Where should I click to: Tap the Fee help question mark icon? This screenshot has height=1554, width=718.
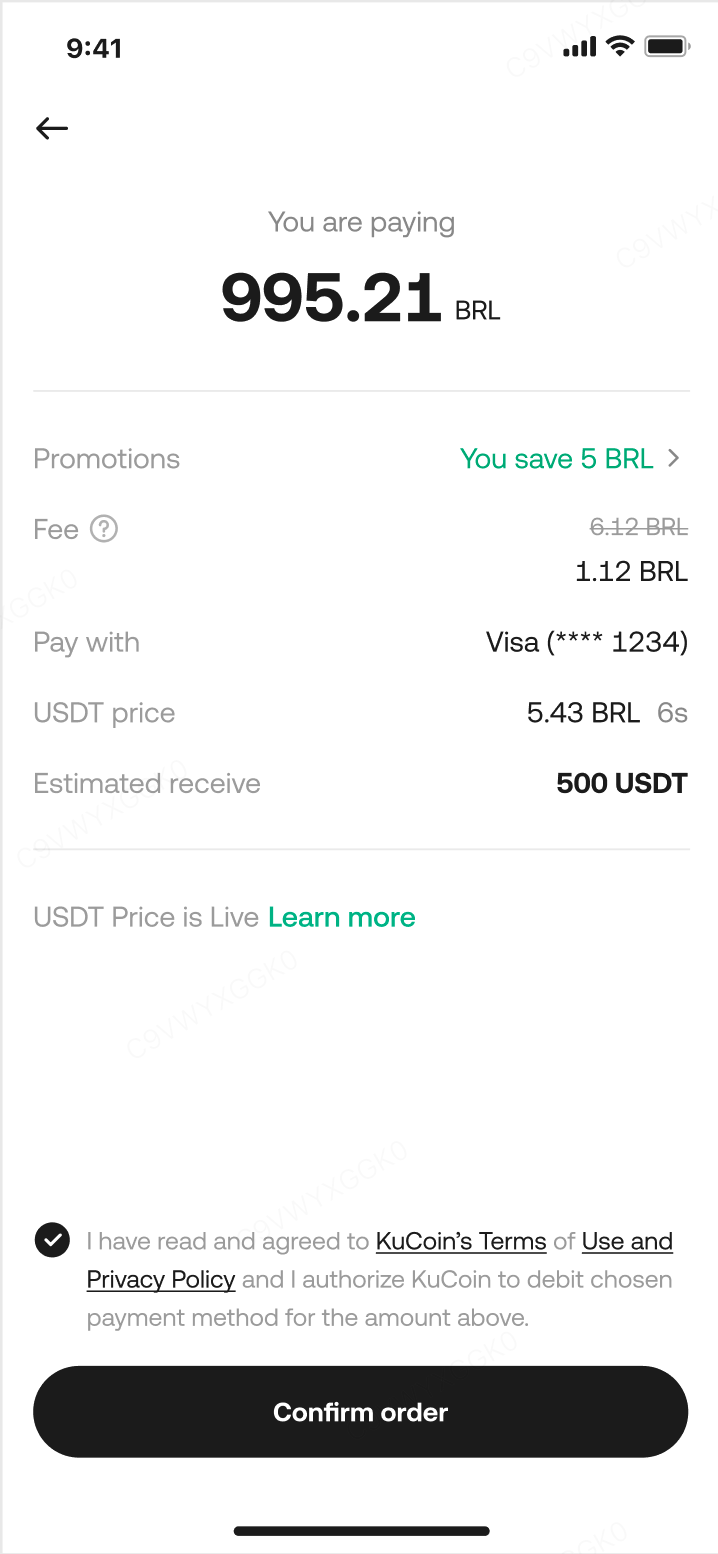[104, 528]
